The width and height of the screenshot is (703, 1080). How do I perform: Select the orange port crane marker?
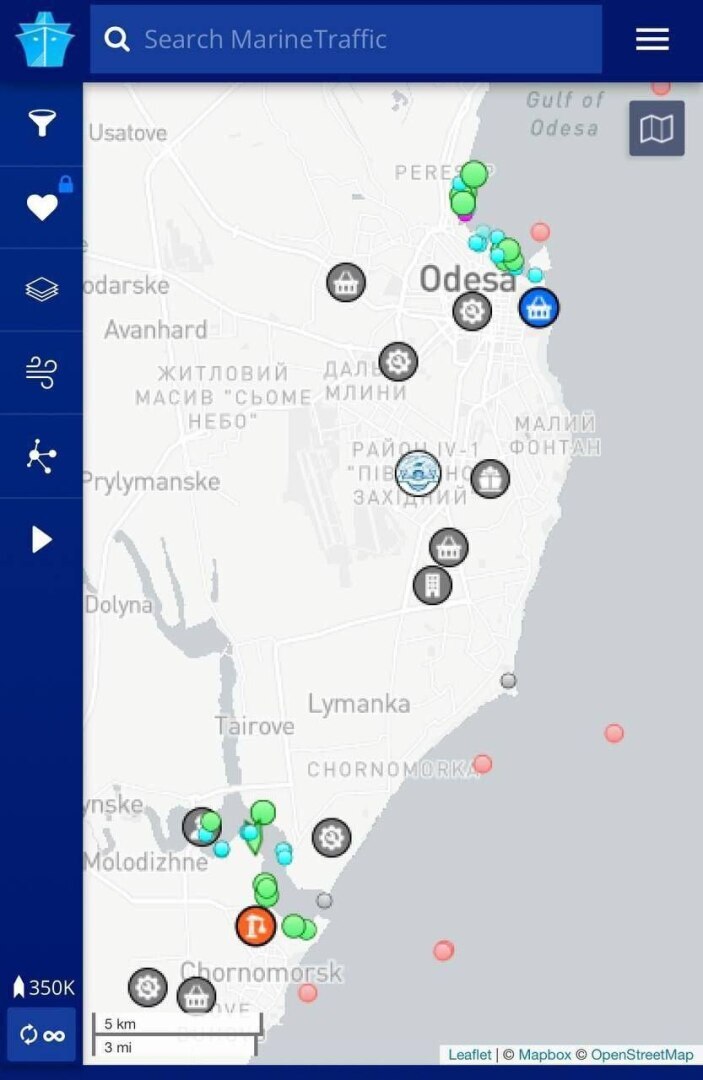[256, 925]
